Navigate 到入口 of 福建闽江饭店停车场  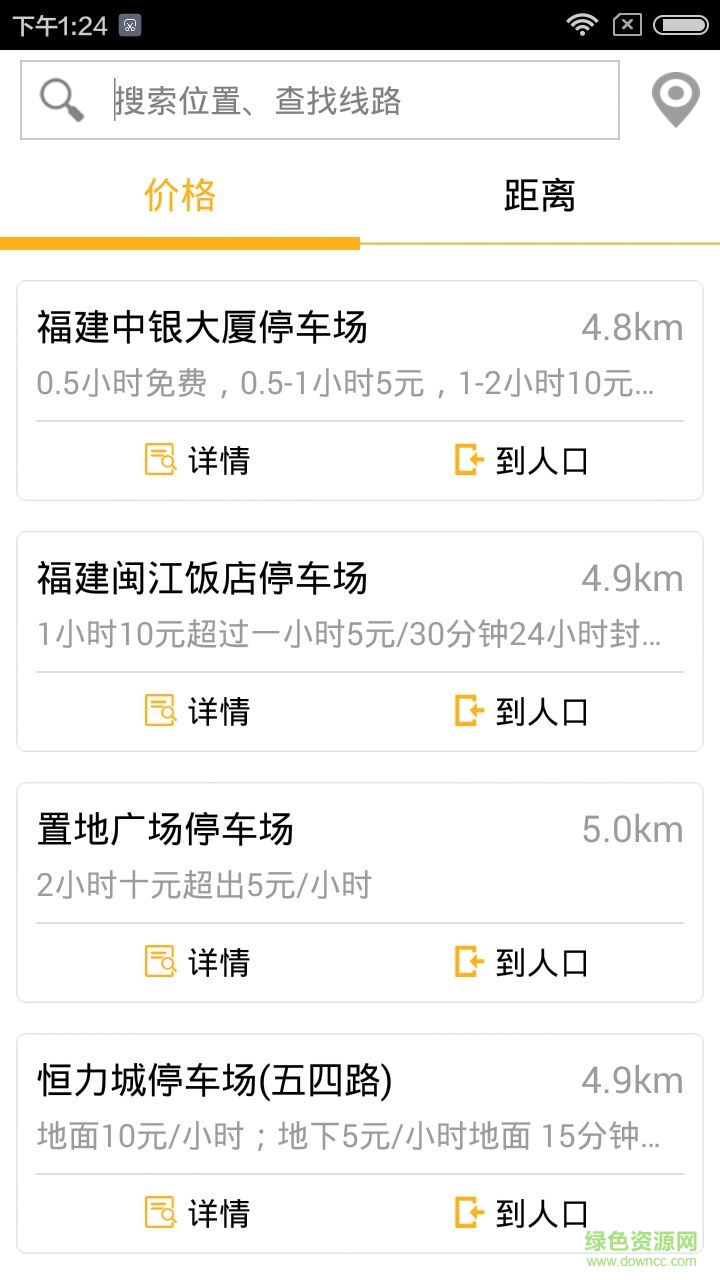click(522, 711)
